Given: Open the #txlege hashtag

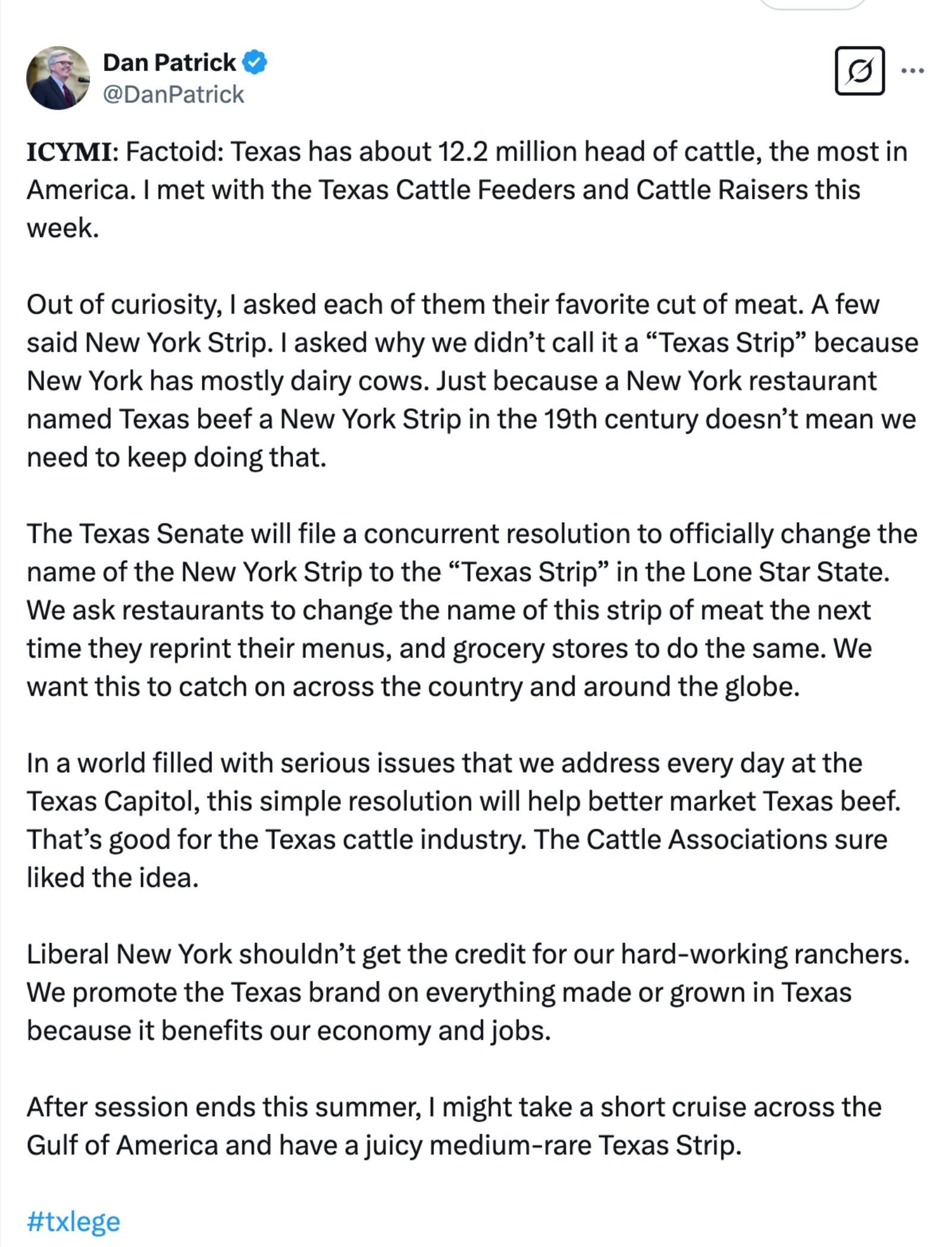Looking at the screenshot, I should point(73,1221).
